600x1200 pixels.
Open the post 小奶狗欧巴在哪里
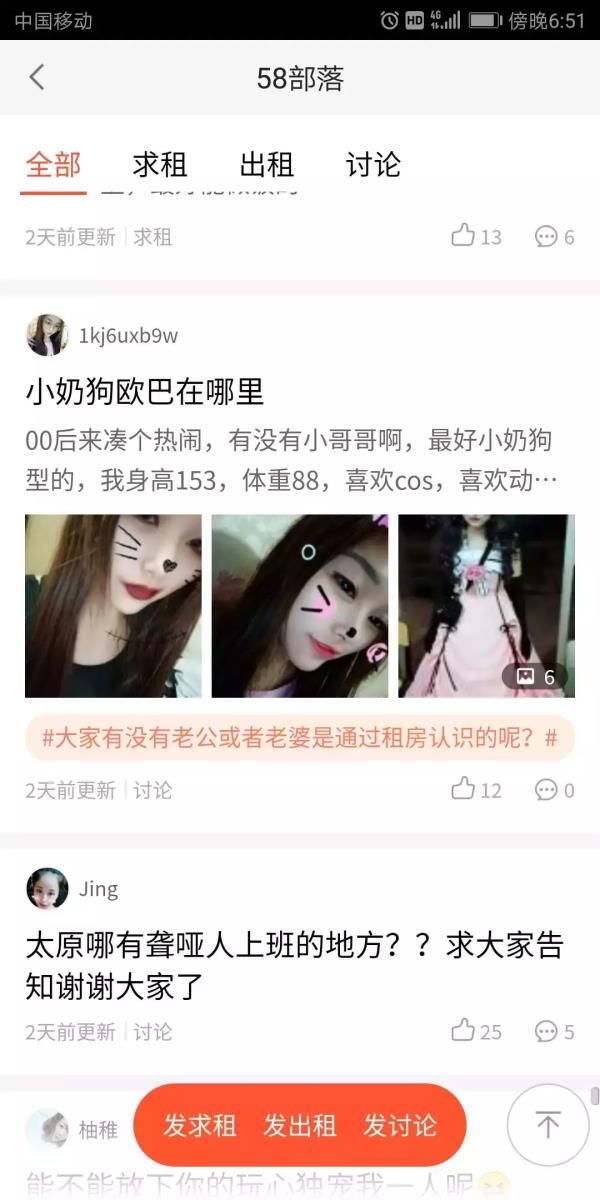click(145, 392)
